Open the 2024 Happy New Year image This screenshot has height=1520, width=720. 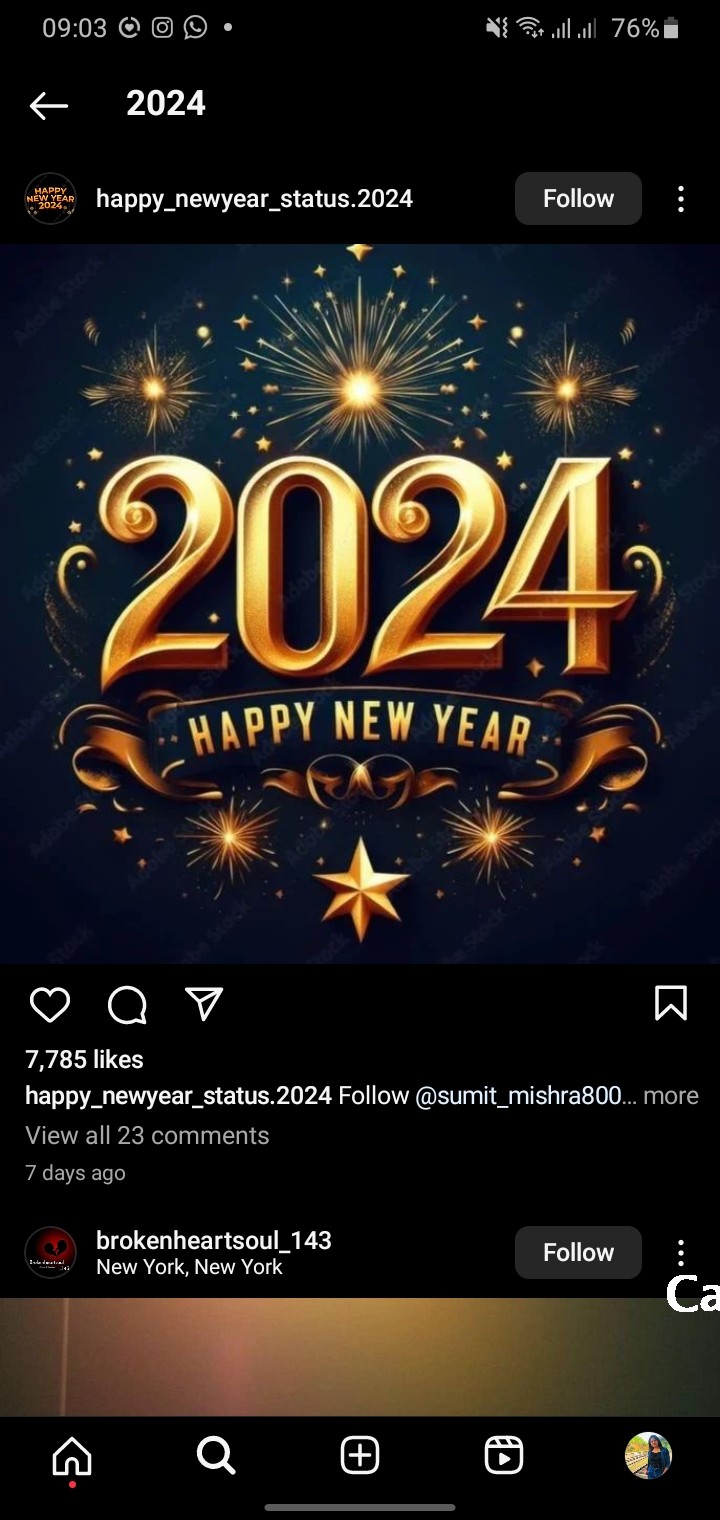[x=360, y=604]
